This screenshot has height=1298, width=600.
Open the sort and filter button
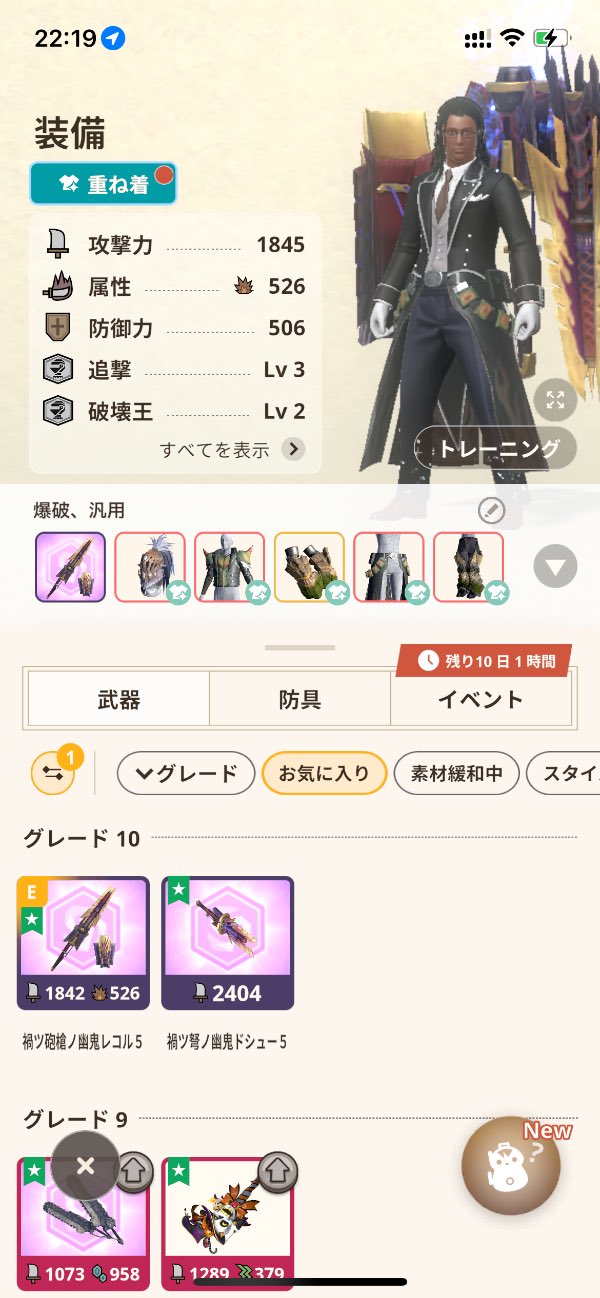[x=53, y=772]
